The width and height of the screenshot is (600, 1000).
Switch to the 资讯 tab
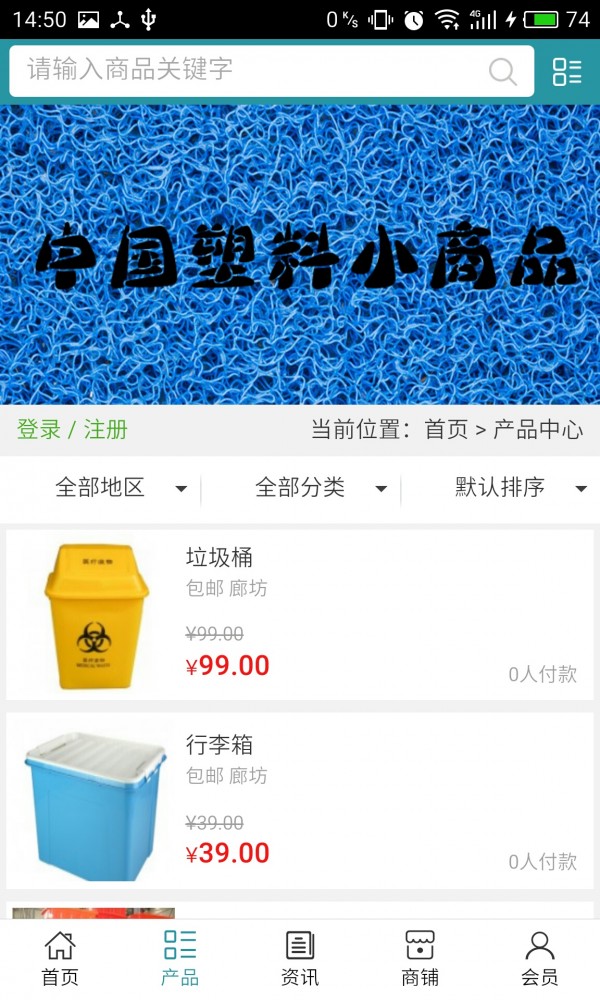tap(300, 958)
